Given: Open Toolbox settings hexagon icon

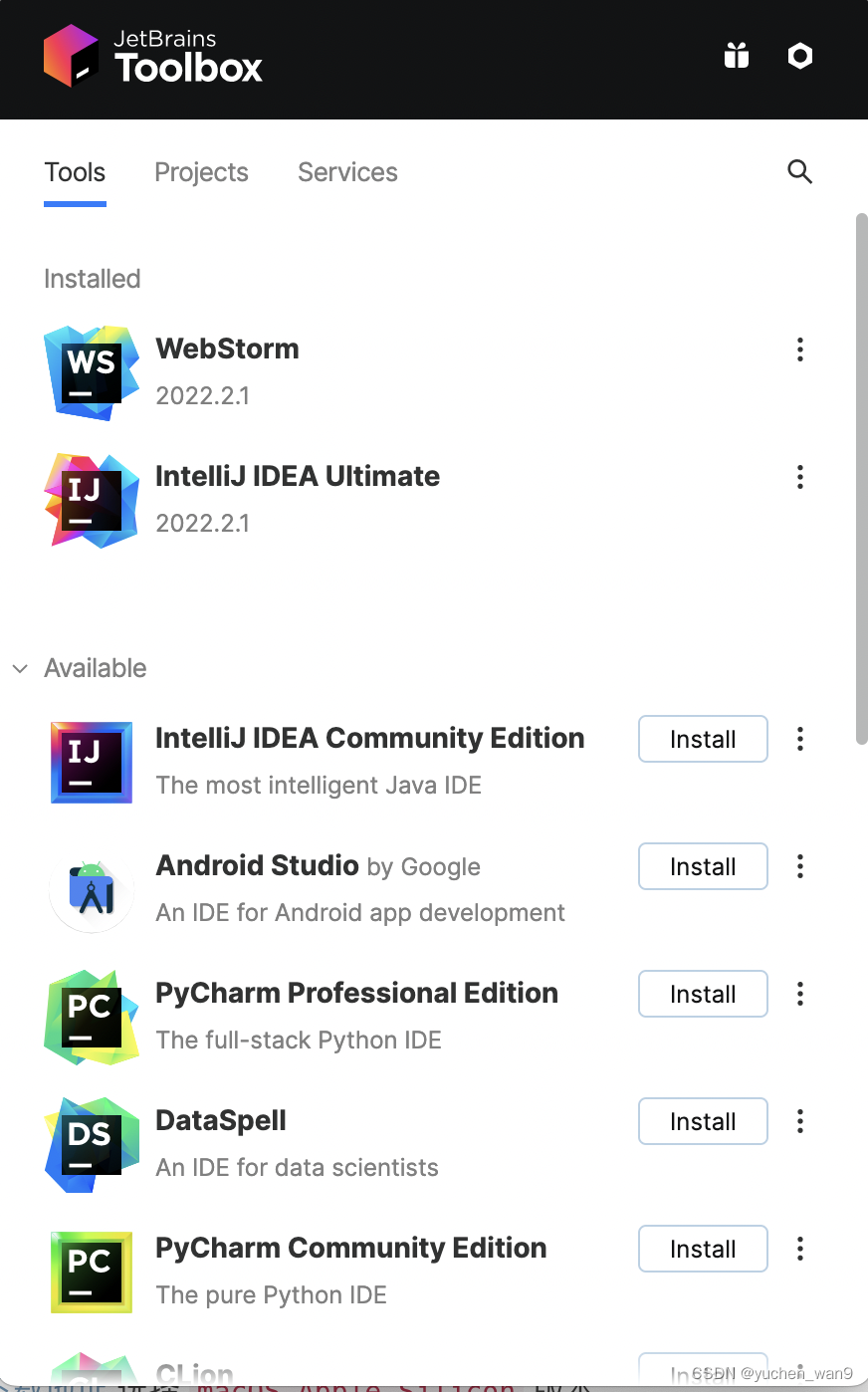Looking at the screenshot, I should (800, 56).
